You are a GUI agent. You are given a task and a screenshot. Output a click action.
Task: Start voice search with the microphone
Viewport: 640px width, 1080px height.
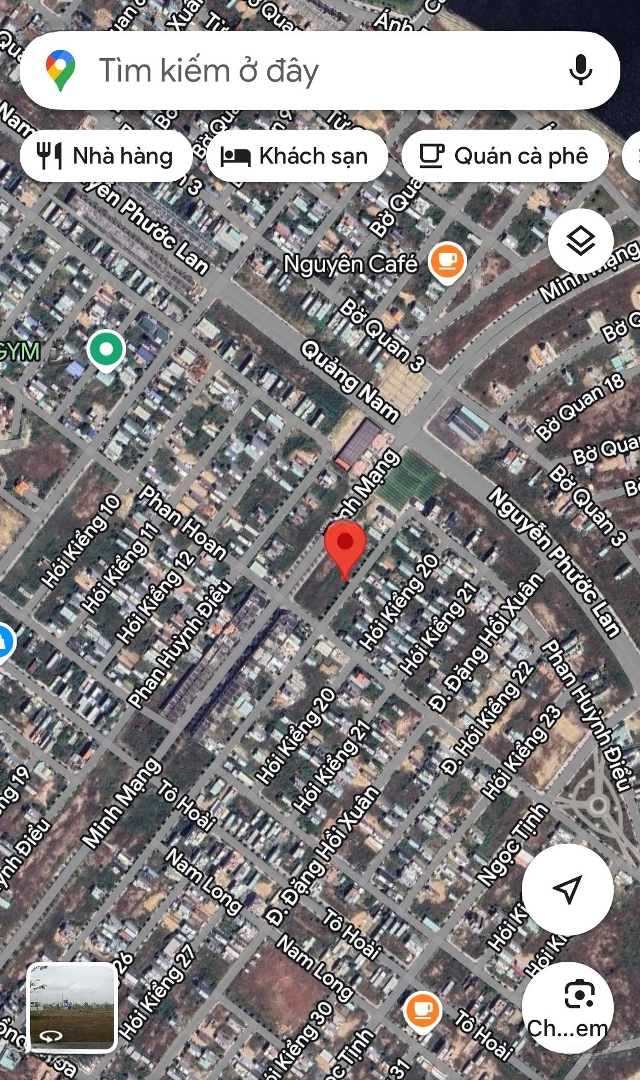(580, 70)
